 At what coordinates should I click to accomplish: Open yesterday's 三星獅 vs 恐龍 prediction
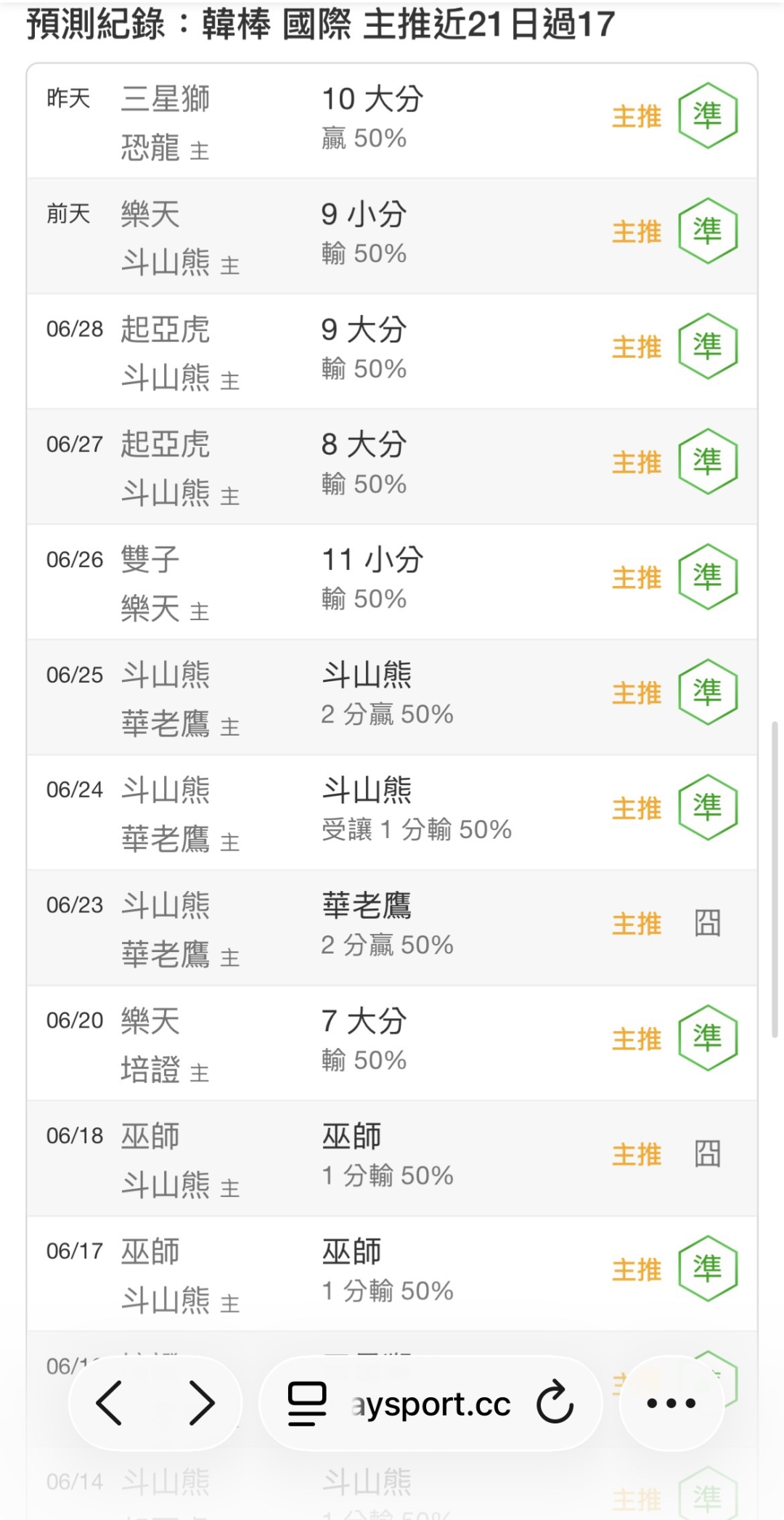[x=392, y=121]
